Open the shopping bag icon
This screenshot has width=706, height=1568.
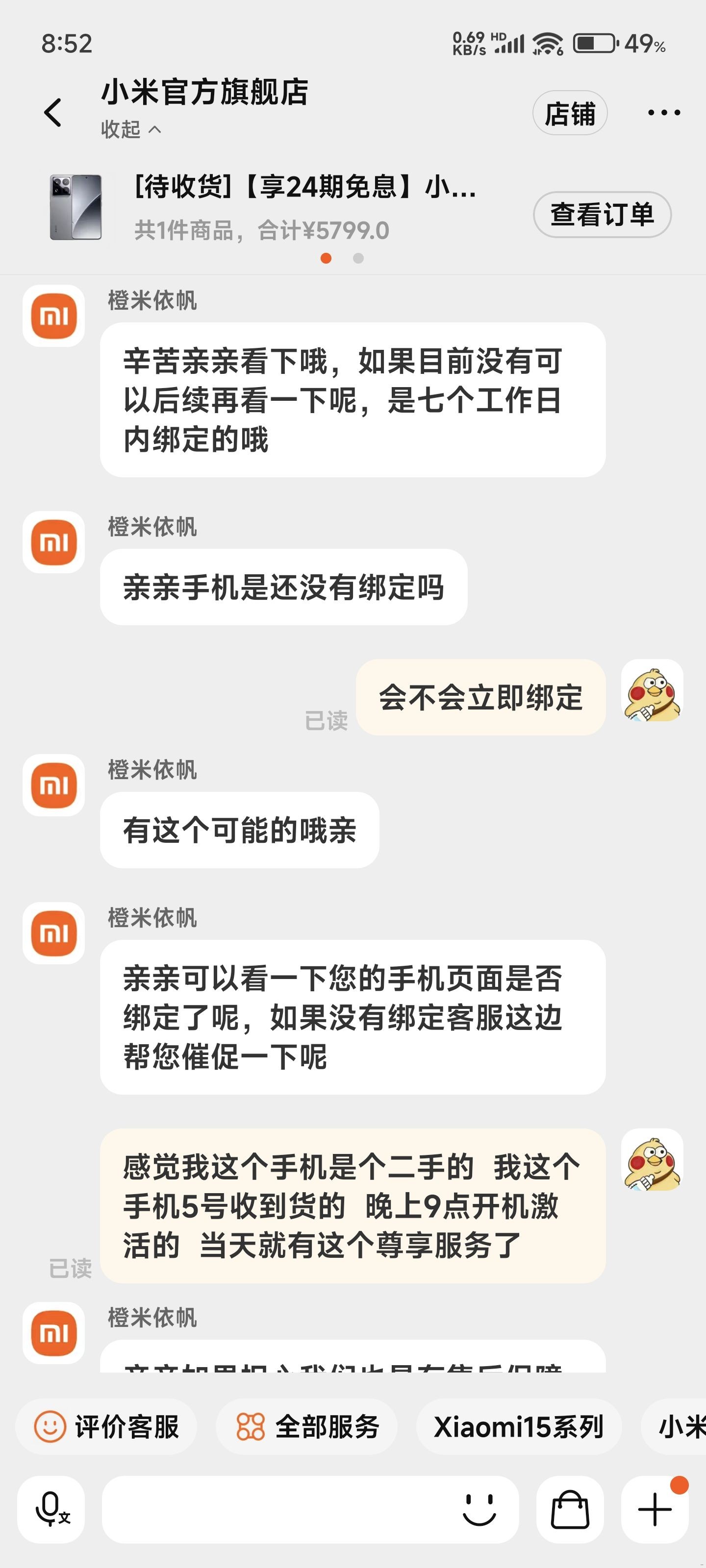click(570, 1510)
